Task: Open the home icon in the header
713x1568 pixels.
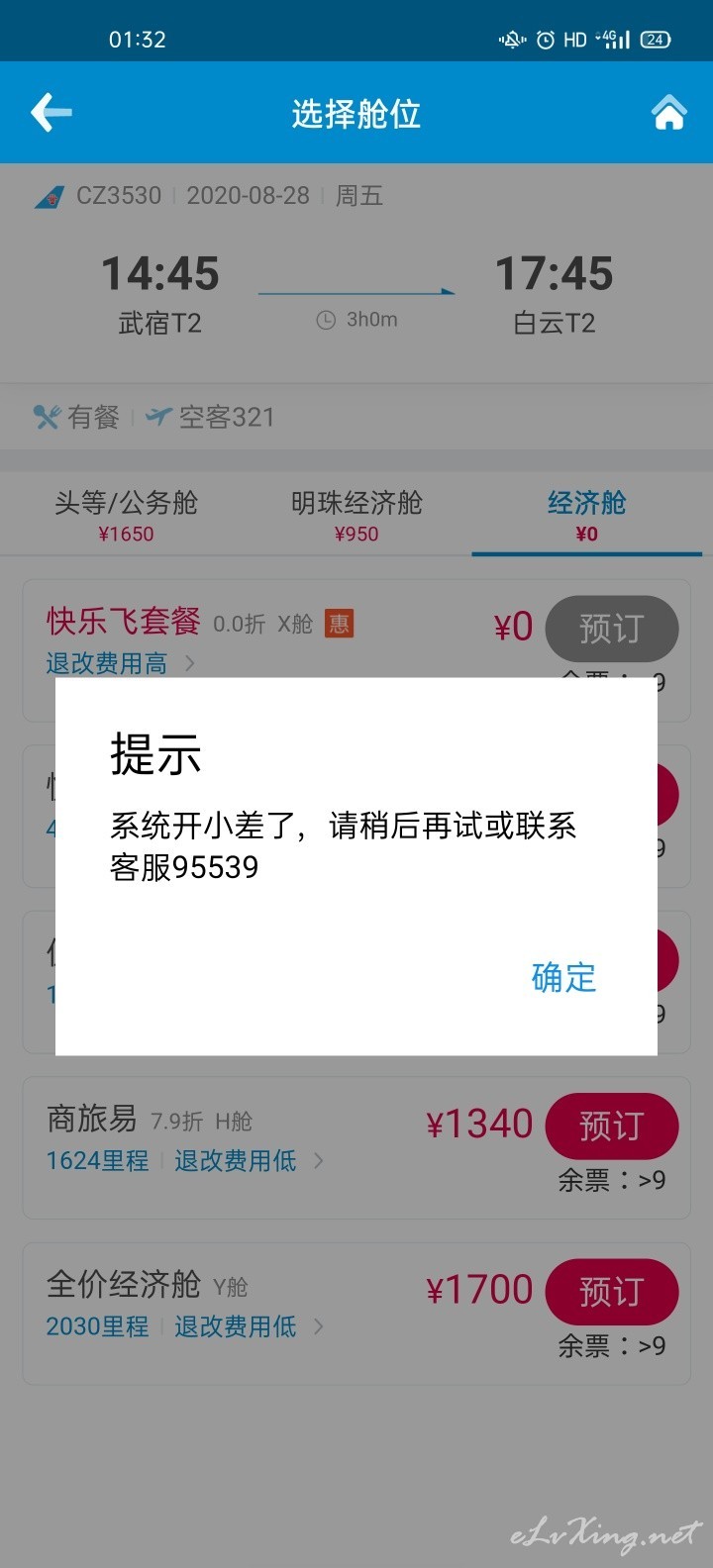Action: pyautogui.click(x=669, y=113)
